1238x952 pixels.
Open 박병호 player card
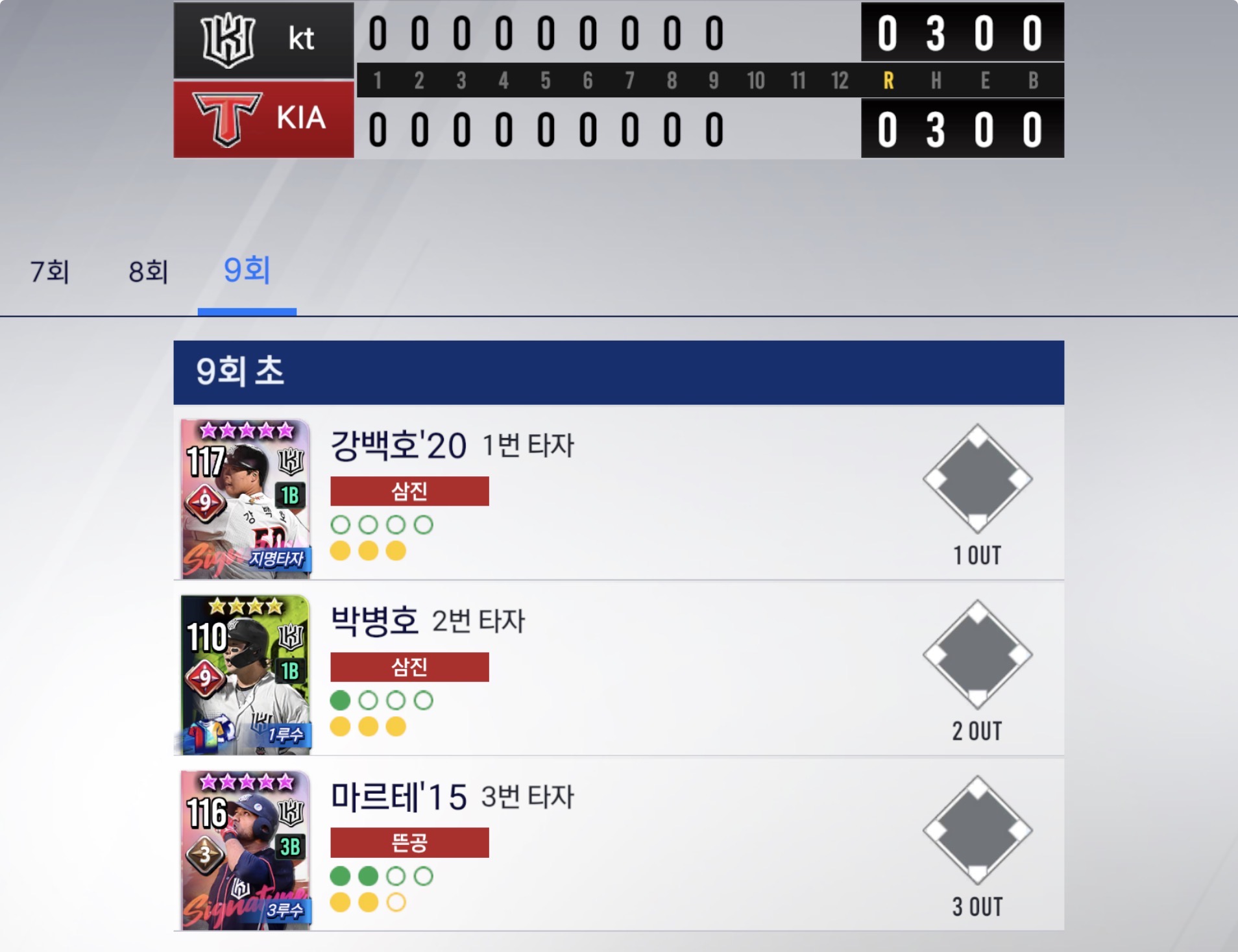(245, 674)
